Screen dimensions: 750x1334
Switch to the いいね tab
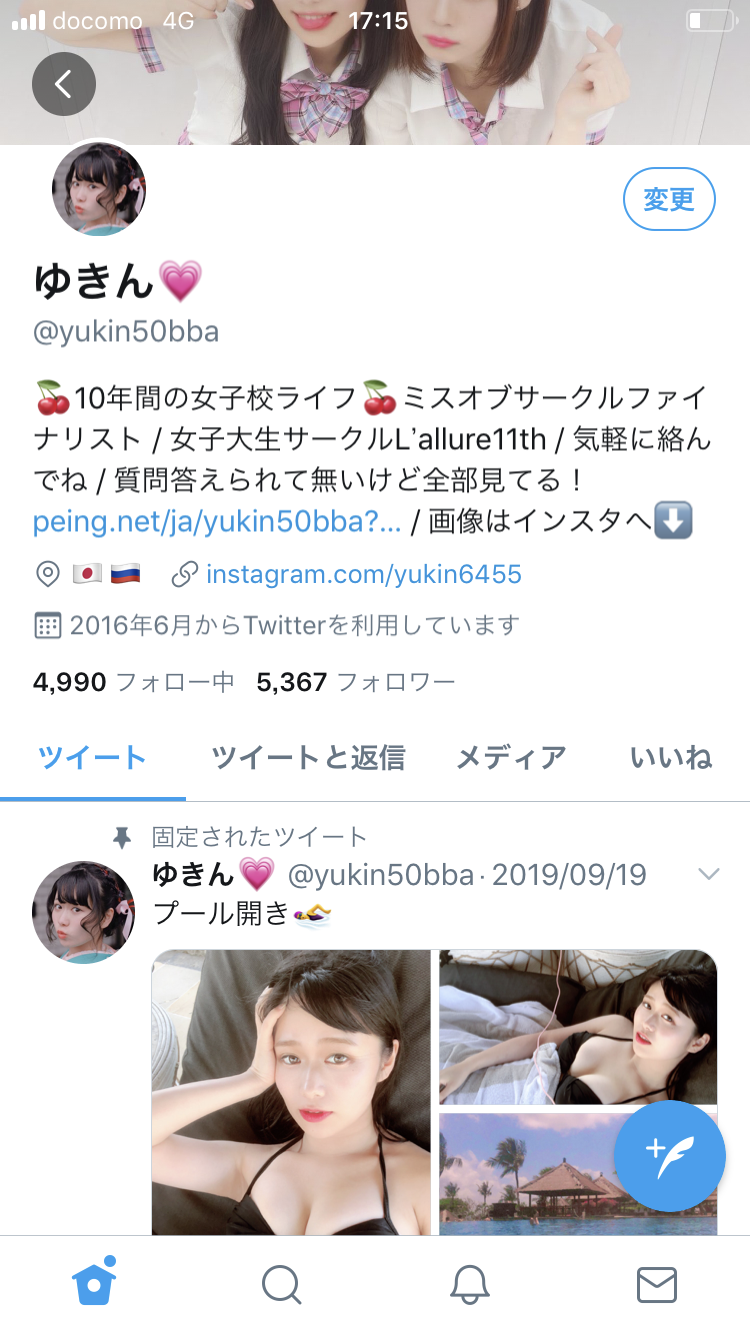(x=671, y=758)
